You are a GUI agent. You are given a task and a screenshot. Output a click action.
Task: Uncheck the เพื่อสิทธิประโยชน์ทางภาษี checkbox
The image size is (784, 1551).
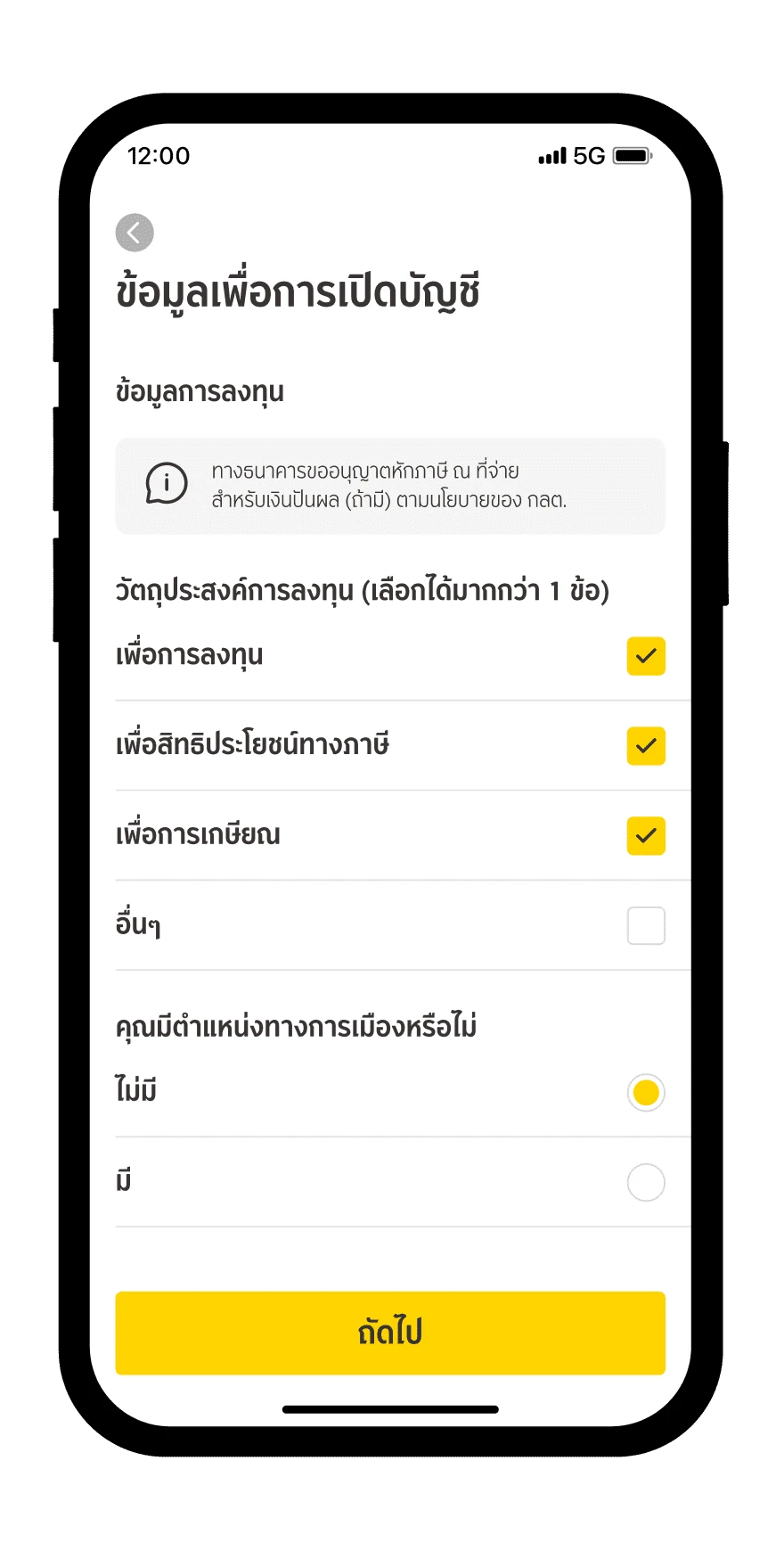(646, 746)
